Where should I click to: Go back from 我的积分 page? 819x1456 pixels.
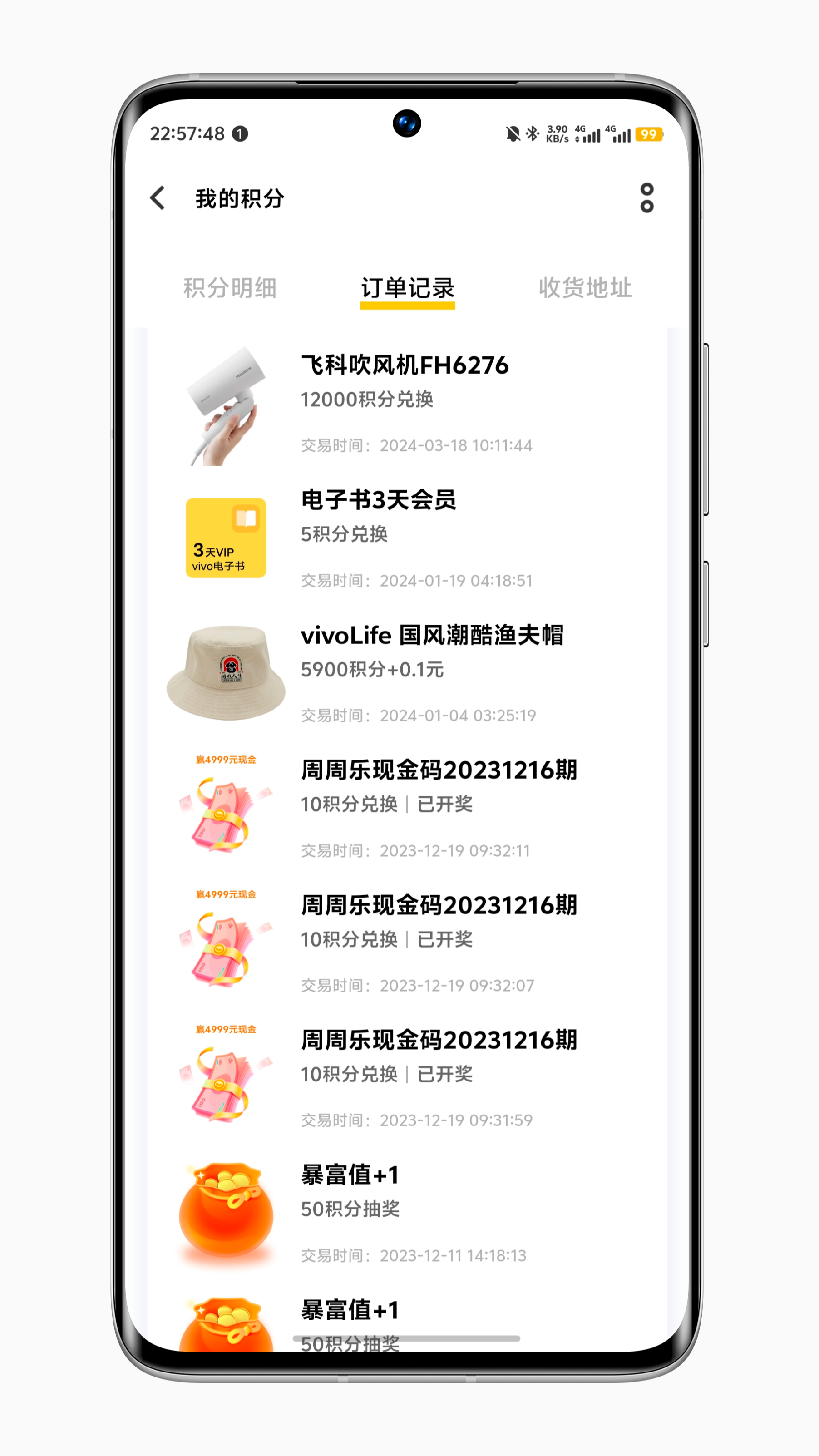tap(158, 198)
